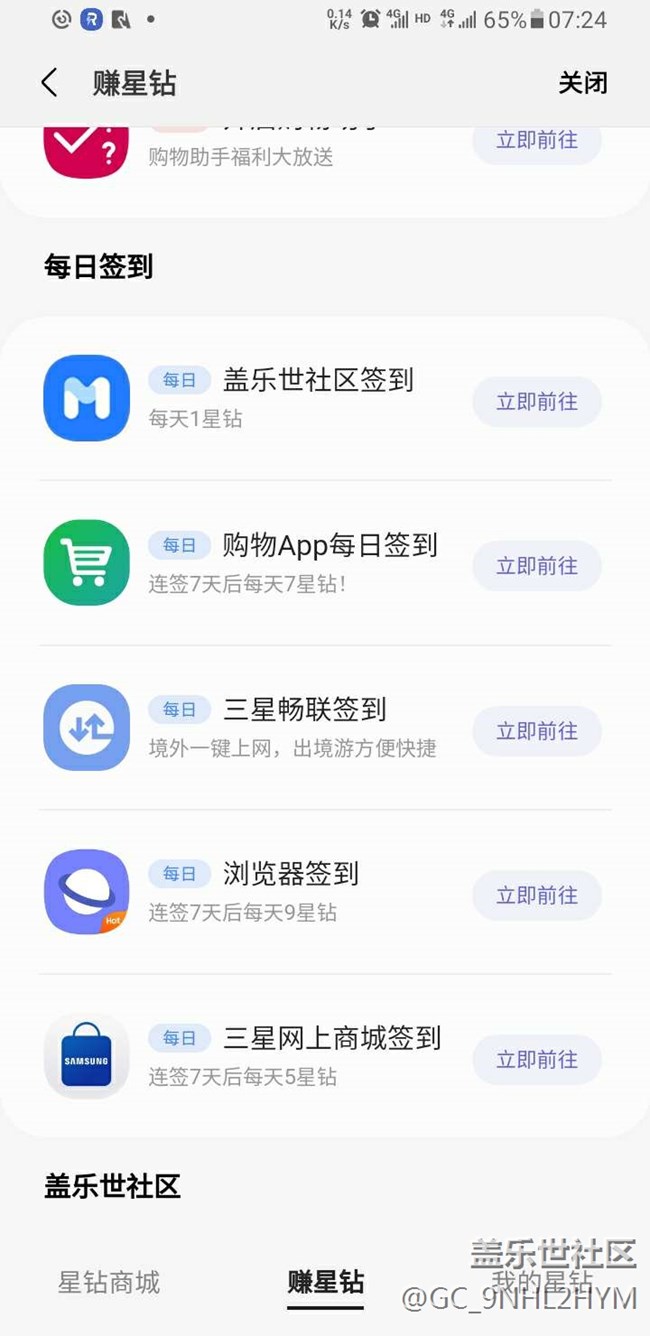This screenshot has width=650, height=1336.
Task: Go back using the arrow icon
Action: pyautogui.click(x=49, y=83)
